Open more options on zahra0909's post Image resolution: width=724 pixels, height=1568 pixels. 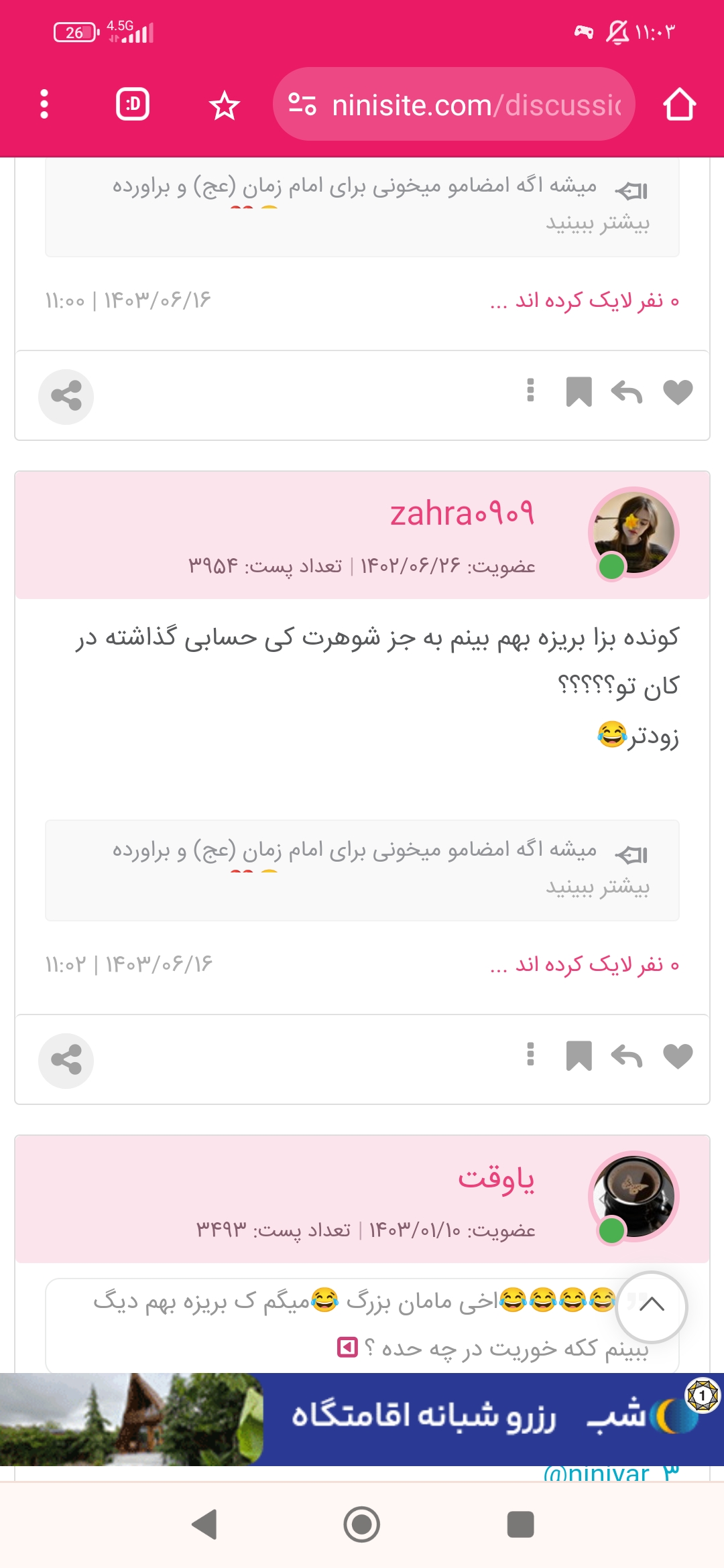pos(530,1054)
